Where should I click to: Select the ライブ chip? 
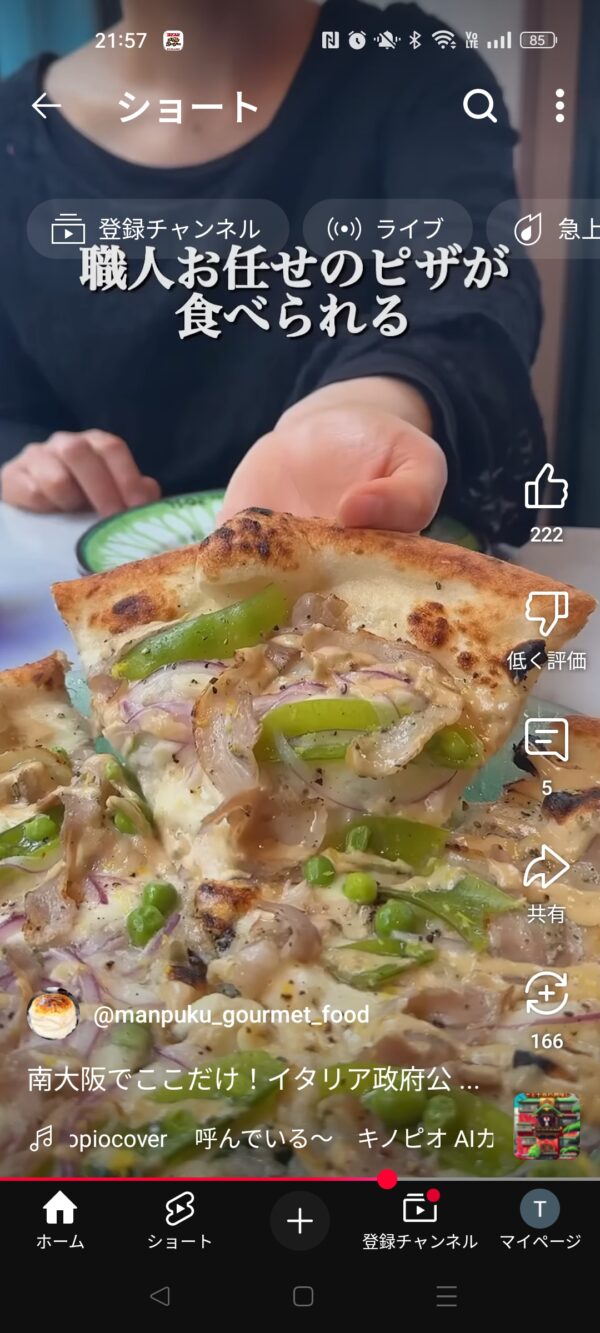click(386, 229)
